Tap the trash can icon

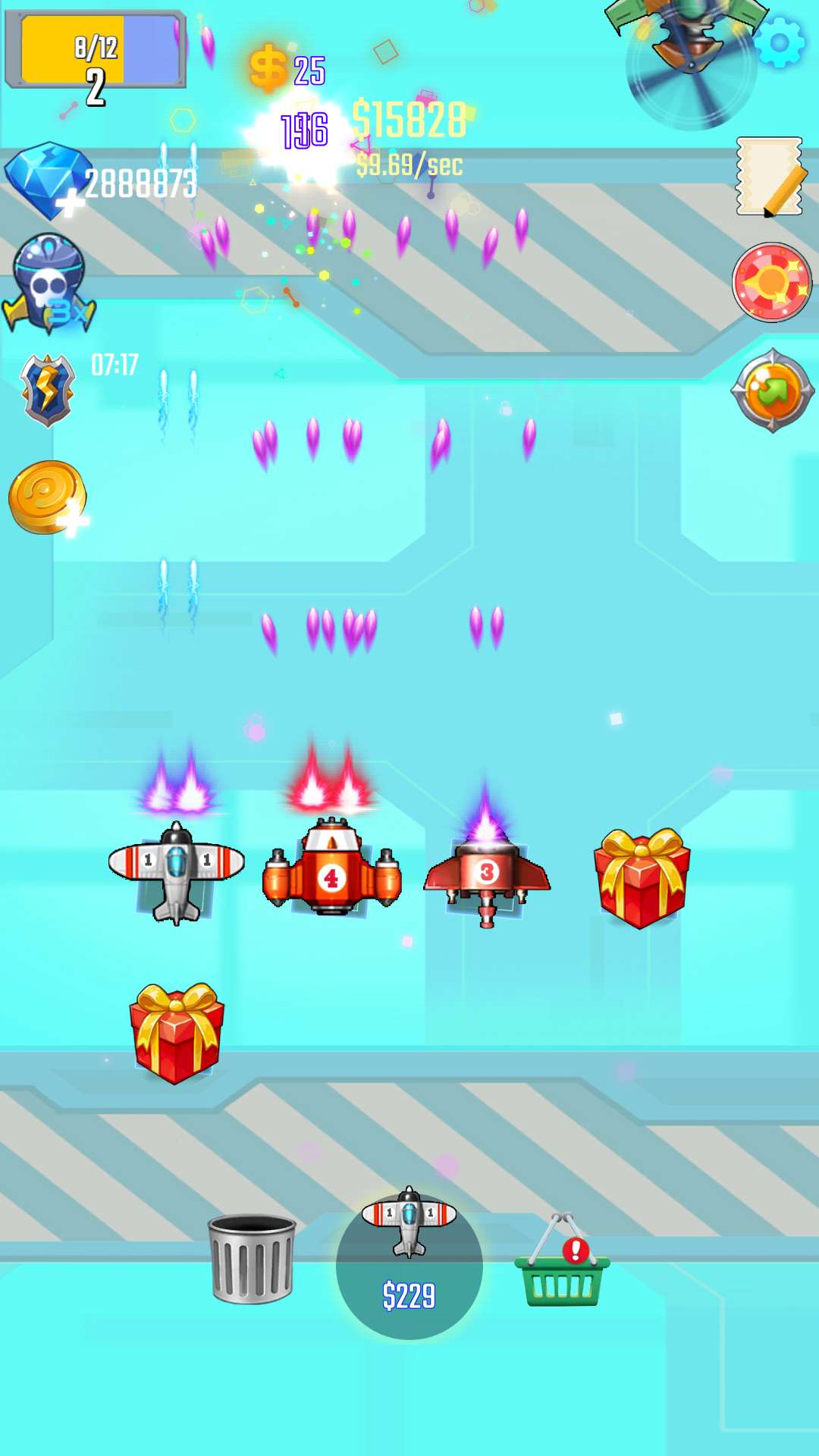(x=252, y=1260)
